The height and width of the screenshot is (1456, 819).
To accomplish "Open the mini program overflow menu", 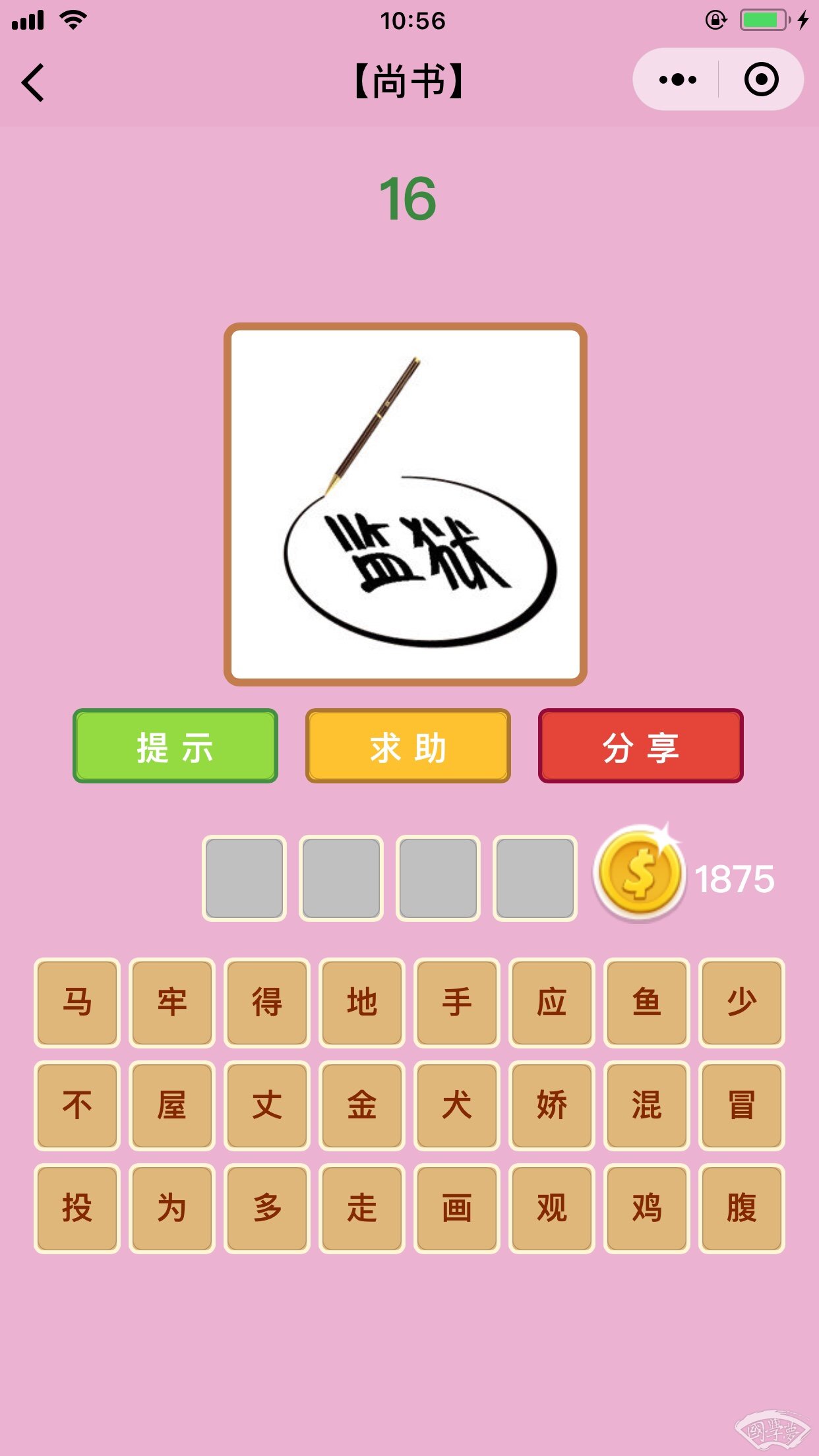I will pyautogui.click(x=677, y=80).
